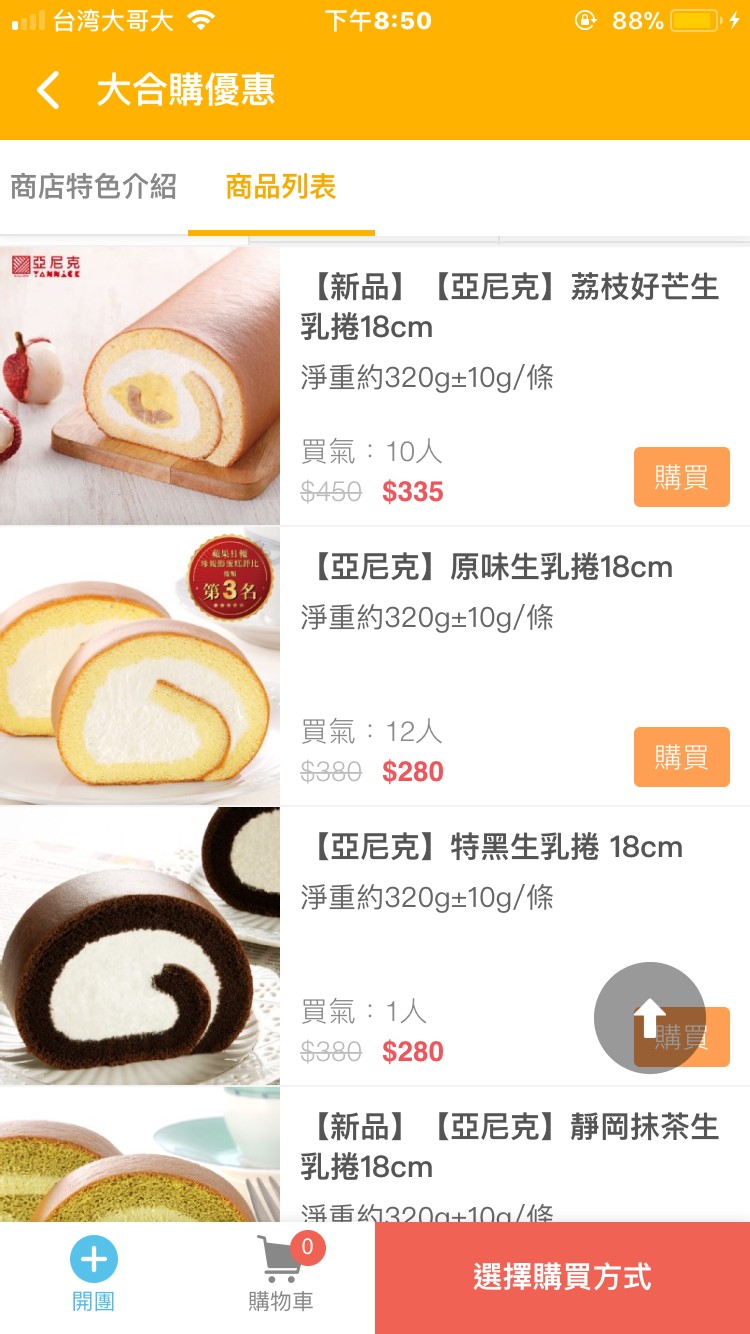This screenshot has width=750, height=1334.
Task: Switch to the 商店特色介紹 tab
Action: pyautogui.click(x=94, y=187)
